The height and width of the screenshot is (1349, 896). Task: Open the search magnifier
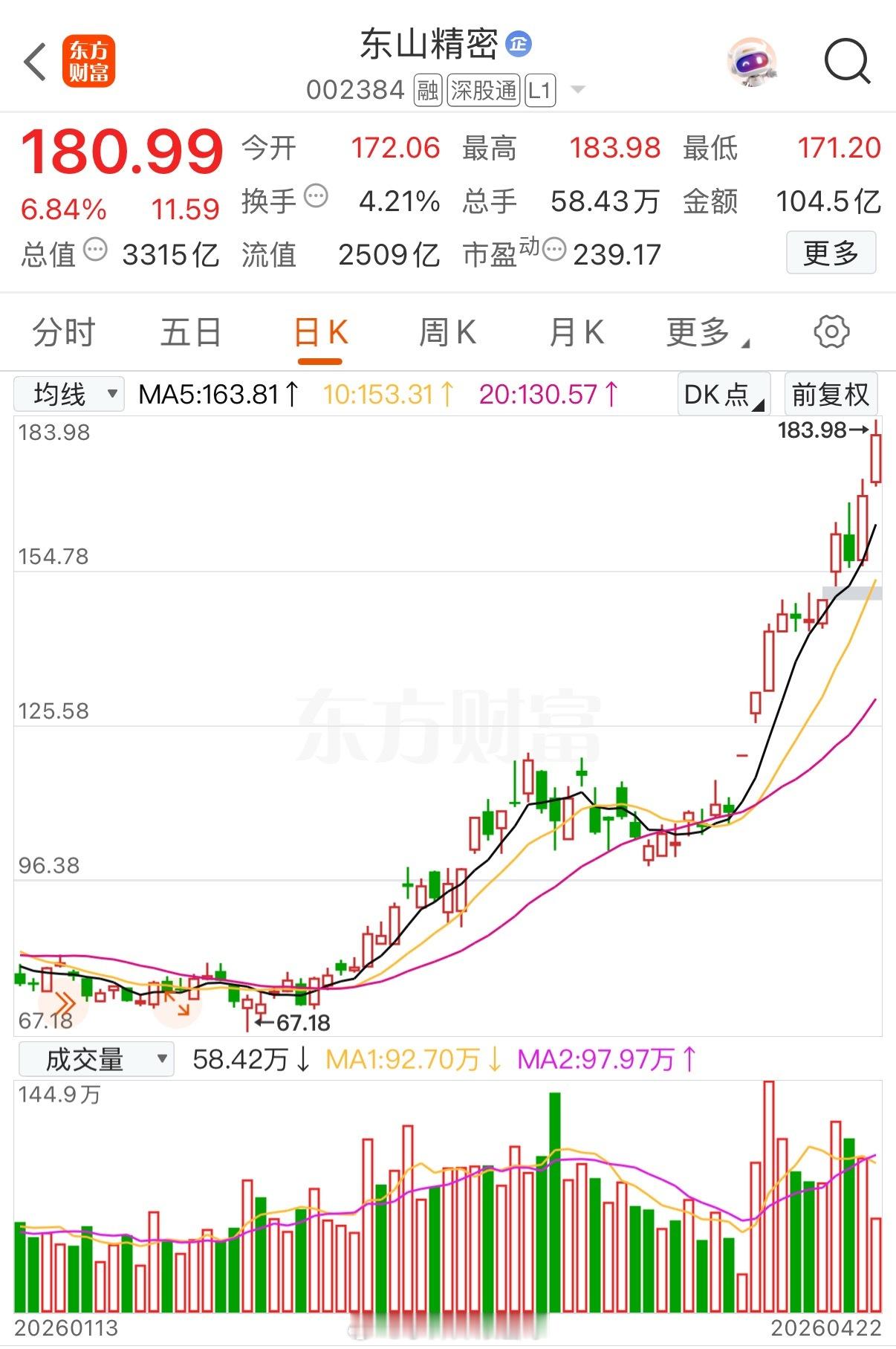847,62
